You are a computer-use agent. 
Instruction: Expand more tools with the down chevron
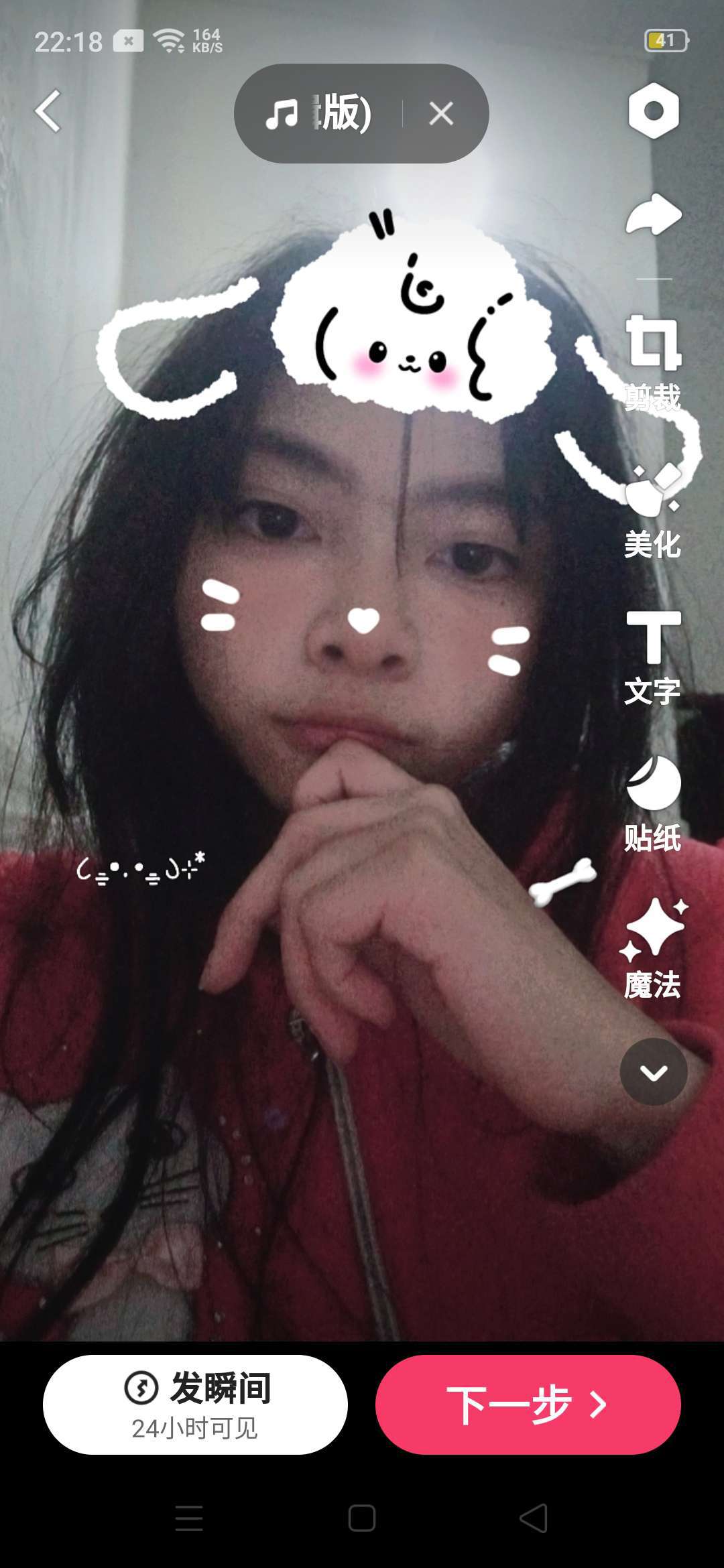click(654, 1072)
